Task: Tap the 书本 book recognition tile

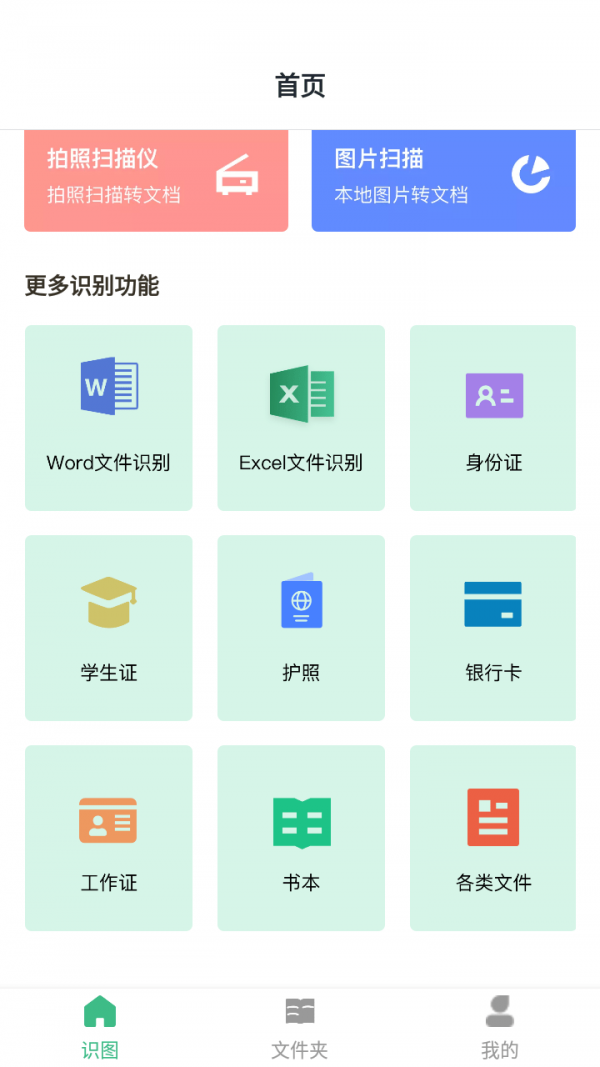Action: point(301,838)
